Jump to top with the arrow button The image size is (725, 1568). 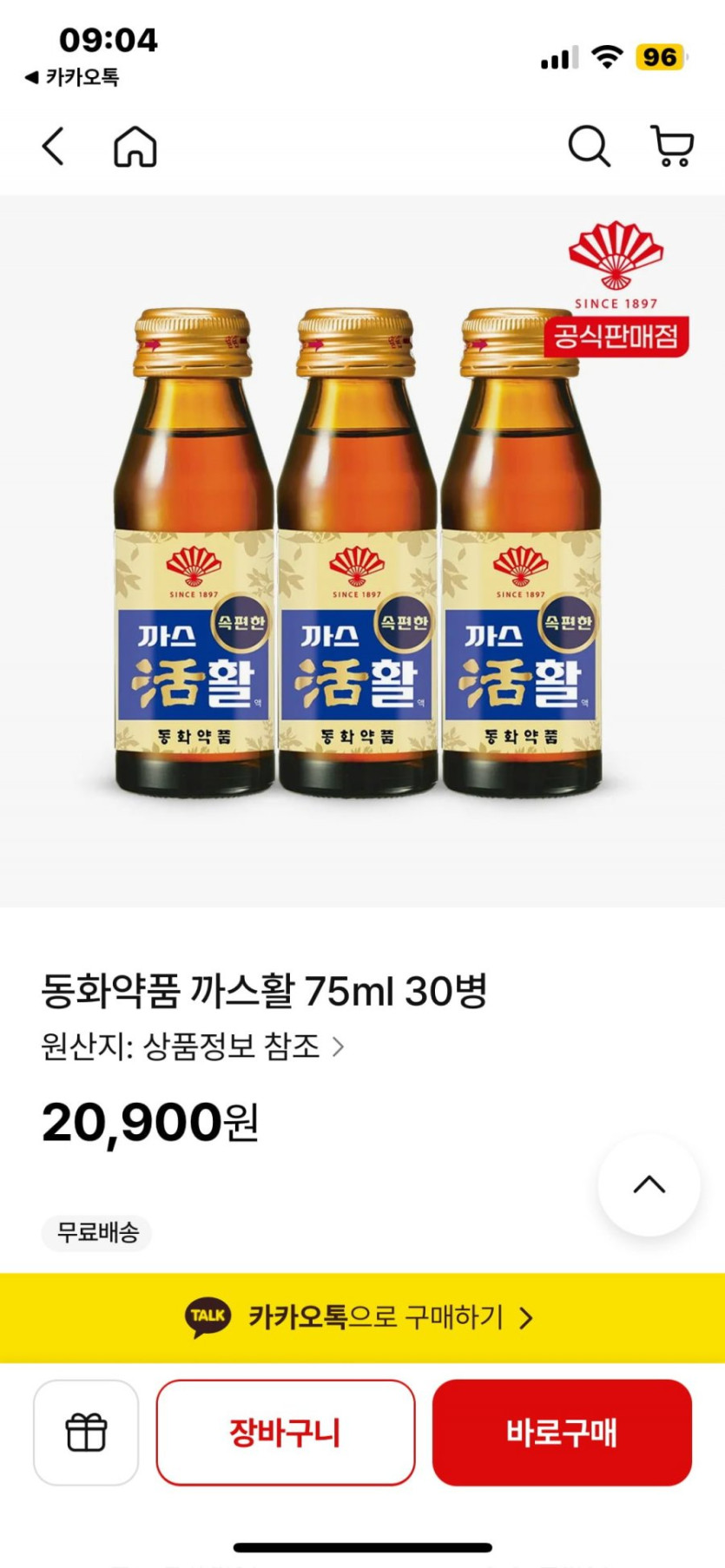(649, 1184)
